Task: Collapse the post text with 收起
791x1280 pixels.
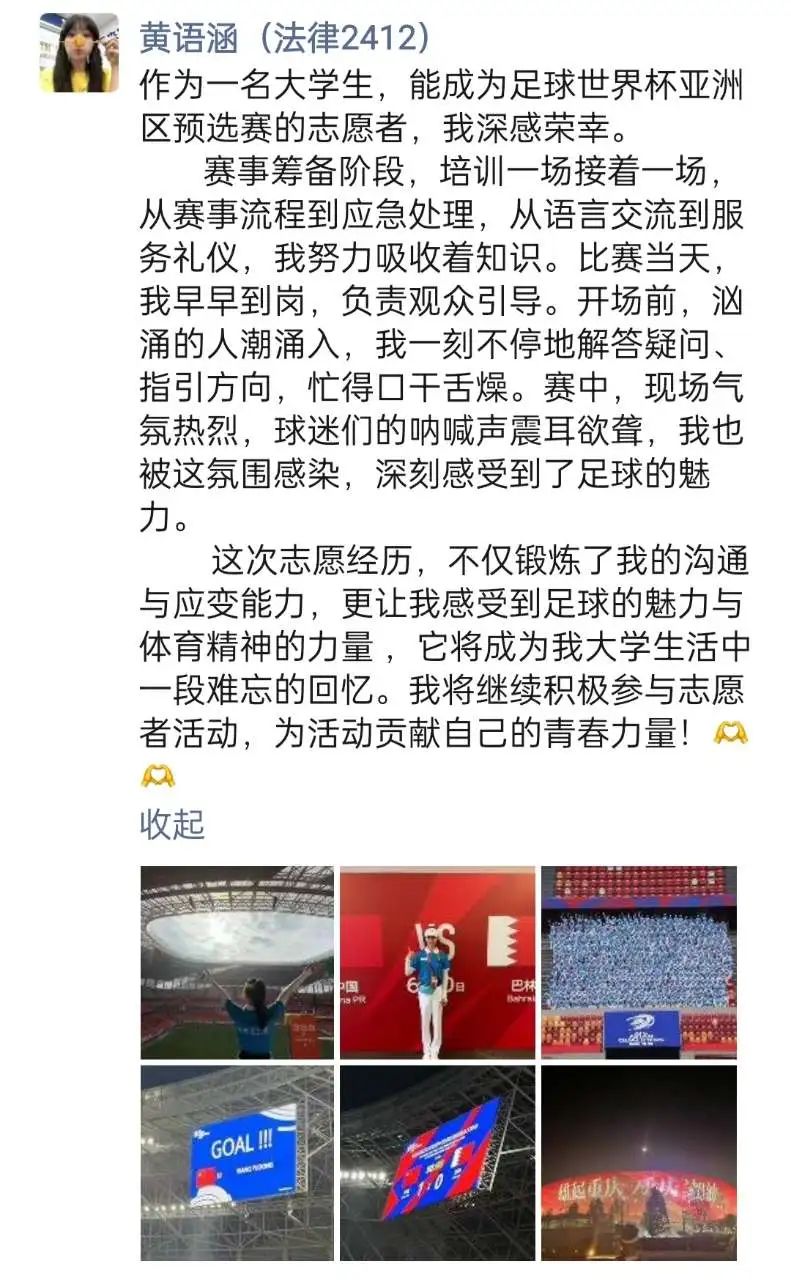Action: [172, 824]
